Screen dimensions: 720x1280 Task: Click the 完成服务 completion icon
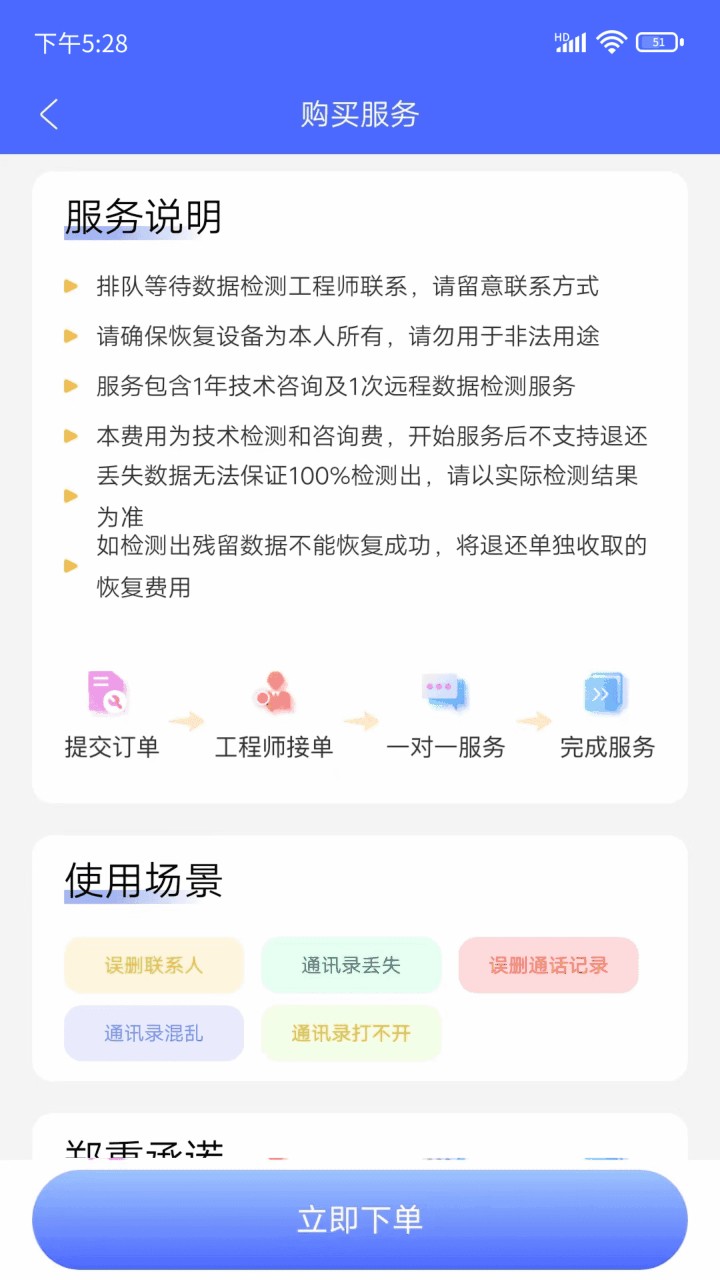(x=604, y=690)
